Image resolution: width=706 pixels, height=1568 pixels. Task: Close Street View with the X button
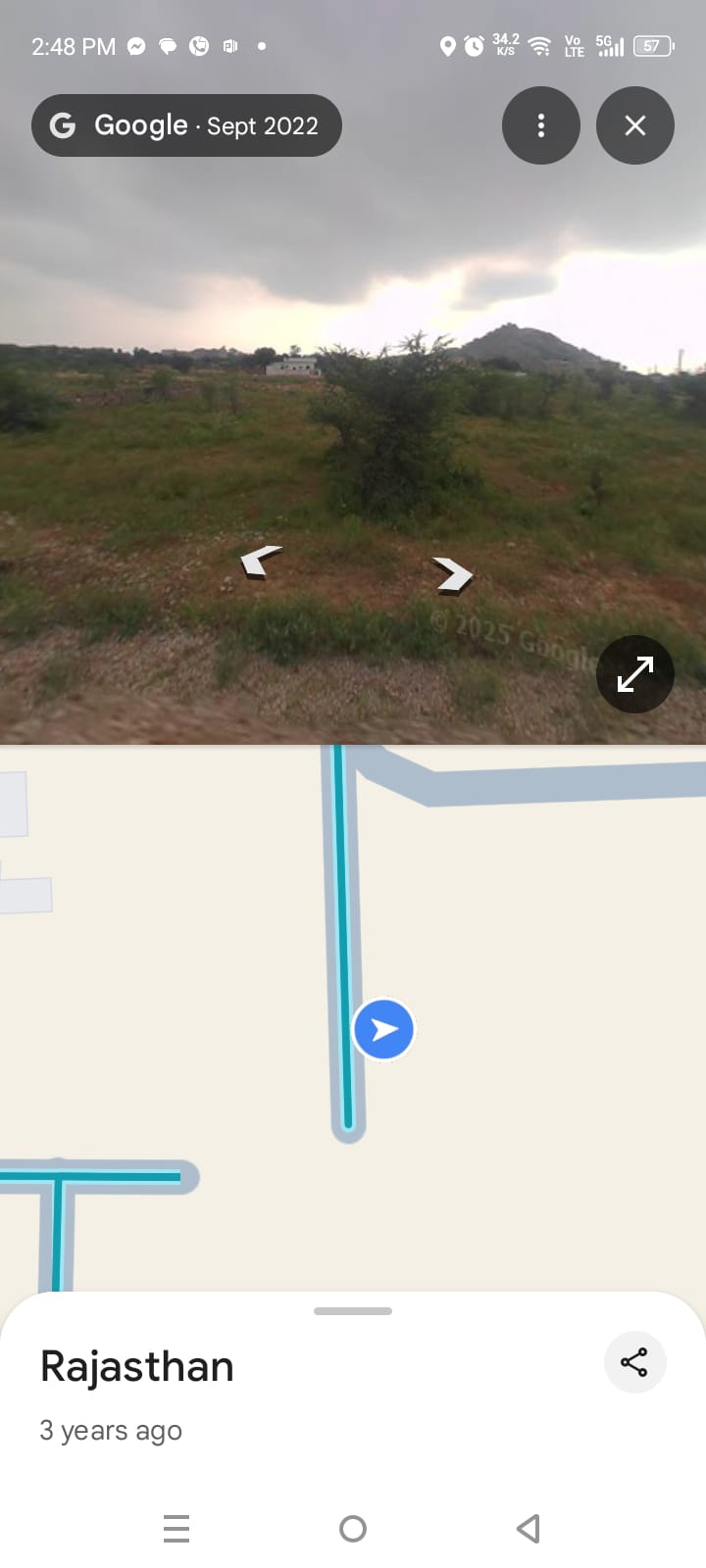(634, 125)
